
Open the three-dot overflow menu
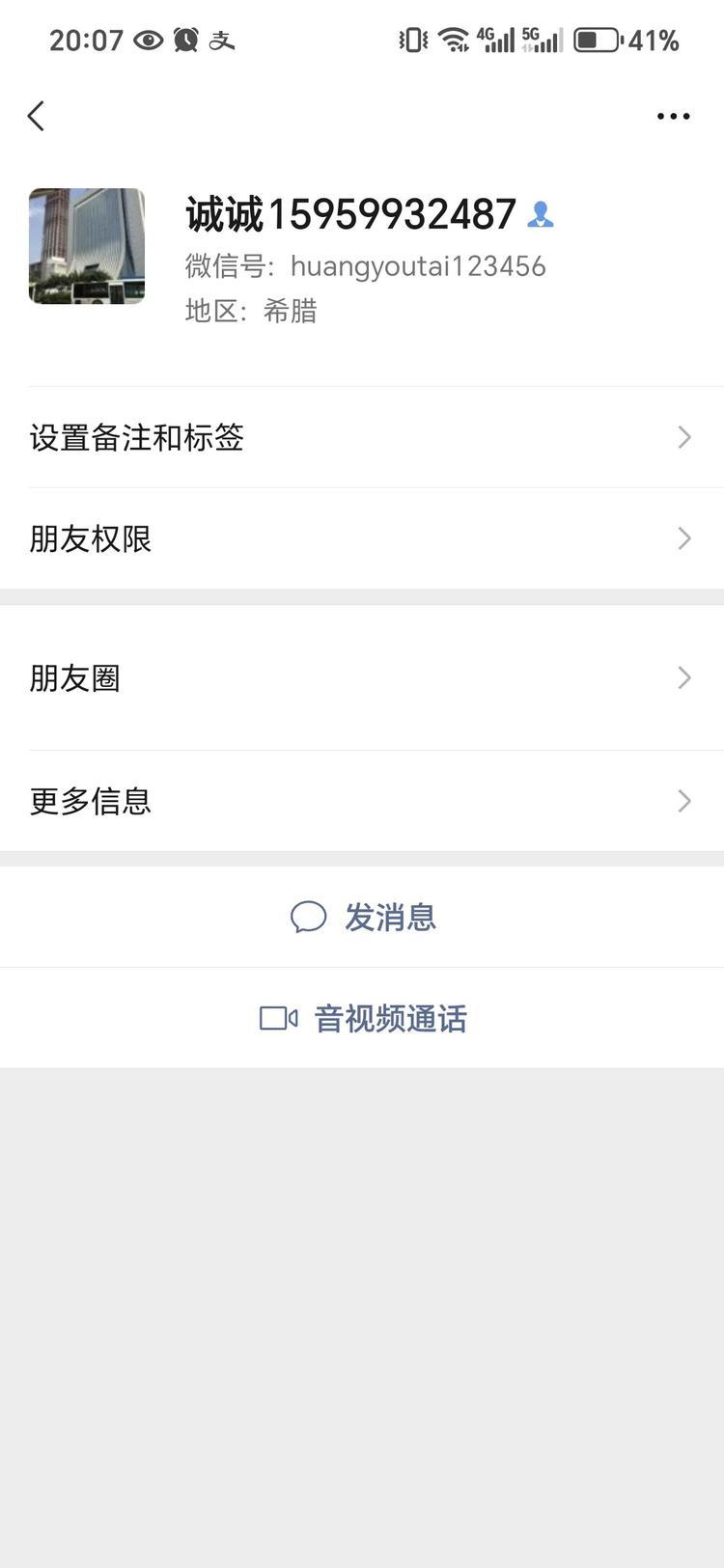click(x=673, y=116)
